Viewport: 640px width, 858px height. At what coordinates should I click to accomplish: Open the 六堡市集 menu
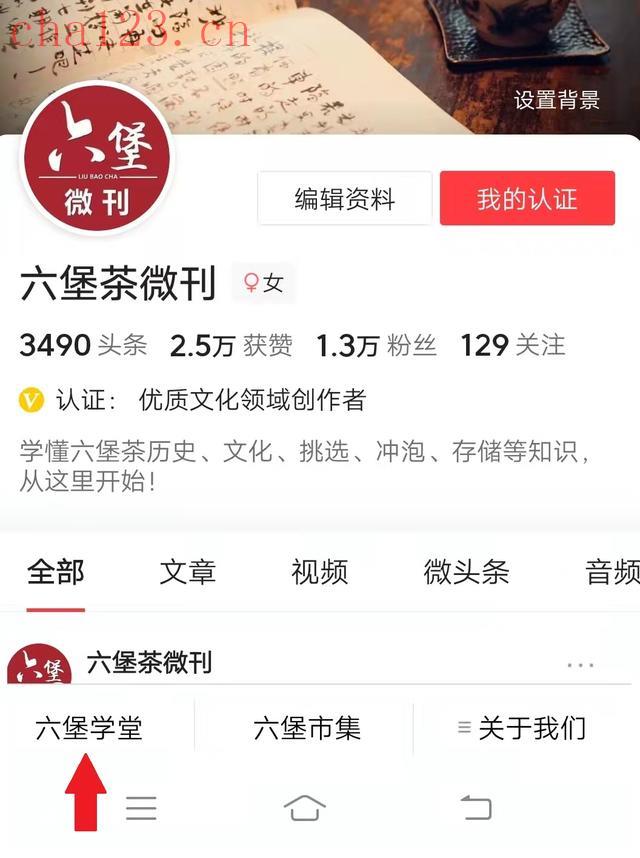tap(307, 728)
